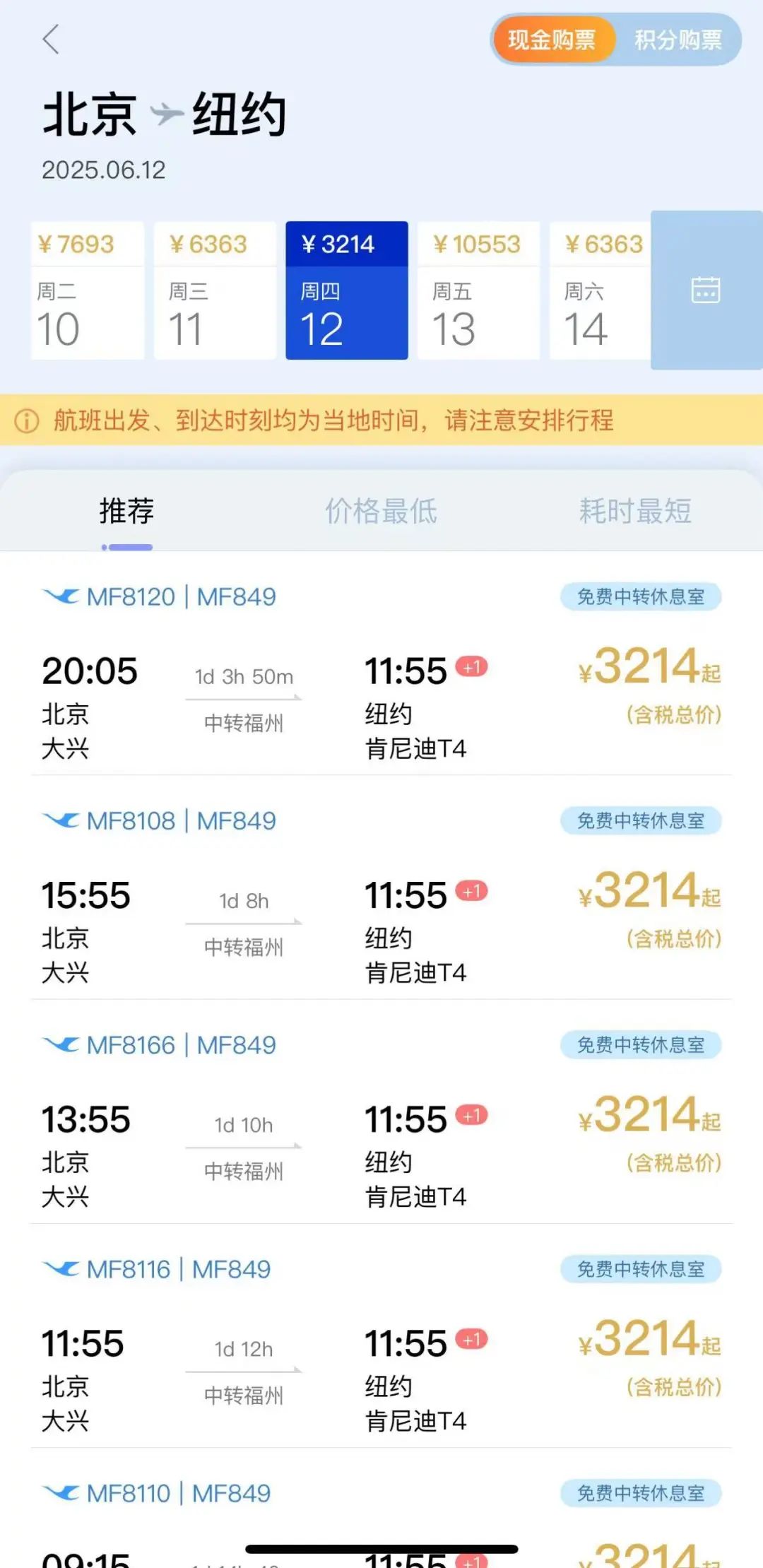The width and height of the screenshot is (763, 1568).
Task: Go back to the previous page
Action: [51, 40]
